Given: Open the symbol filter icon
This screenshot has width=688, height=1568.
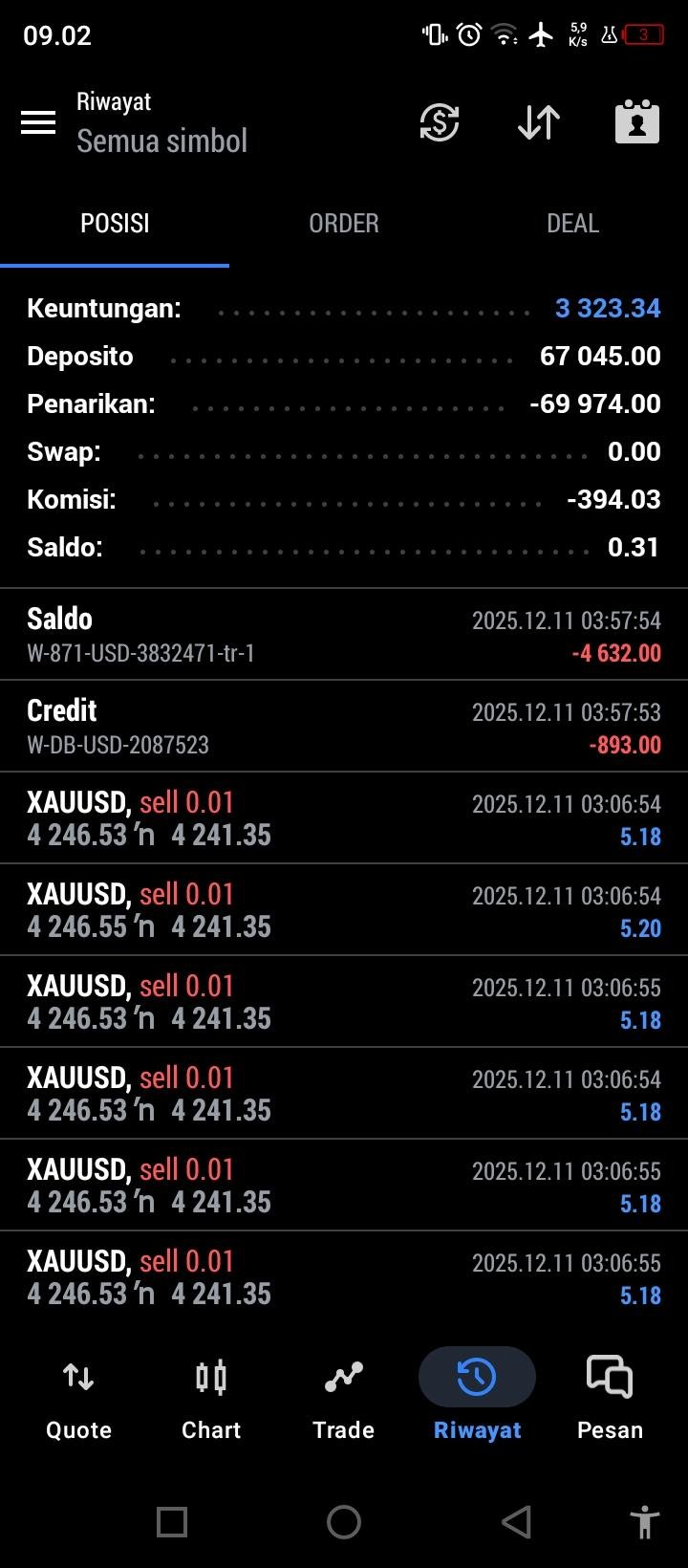Looking at the screenshot, I should click(x=440, y=122).
